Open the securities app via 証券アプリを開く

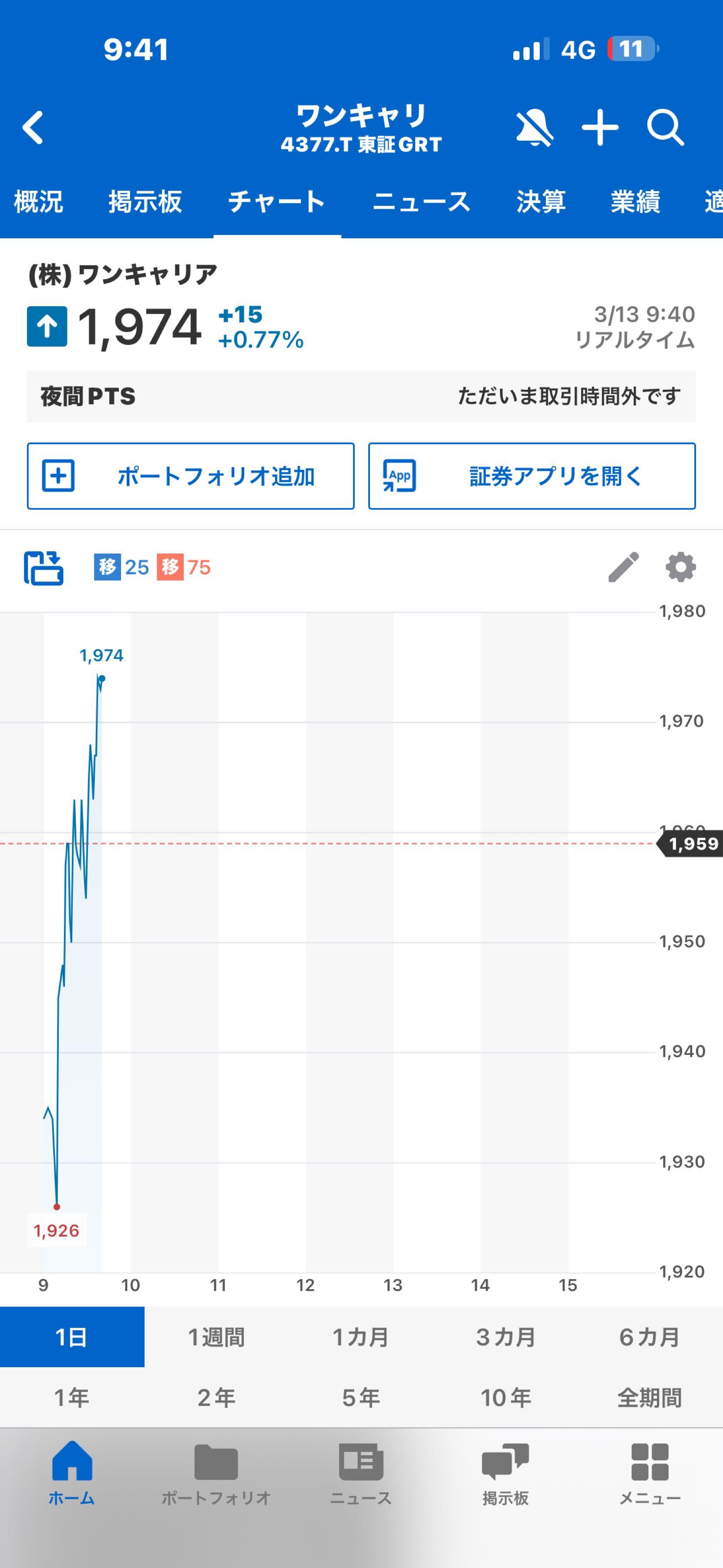[531, 476]
